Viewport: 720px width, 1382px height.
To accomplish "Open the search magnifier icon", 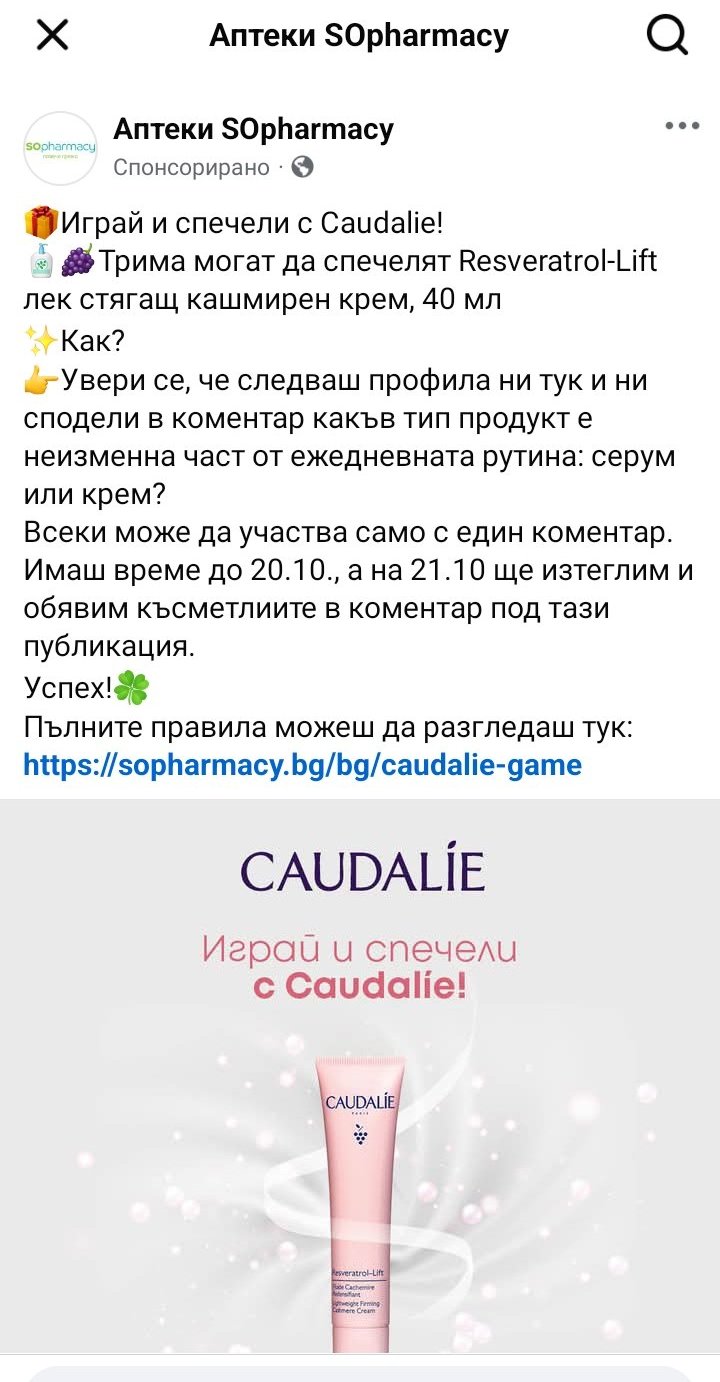I will tap(668, 37).
